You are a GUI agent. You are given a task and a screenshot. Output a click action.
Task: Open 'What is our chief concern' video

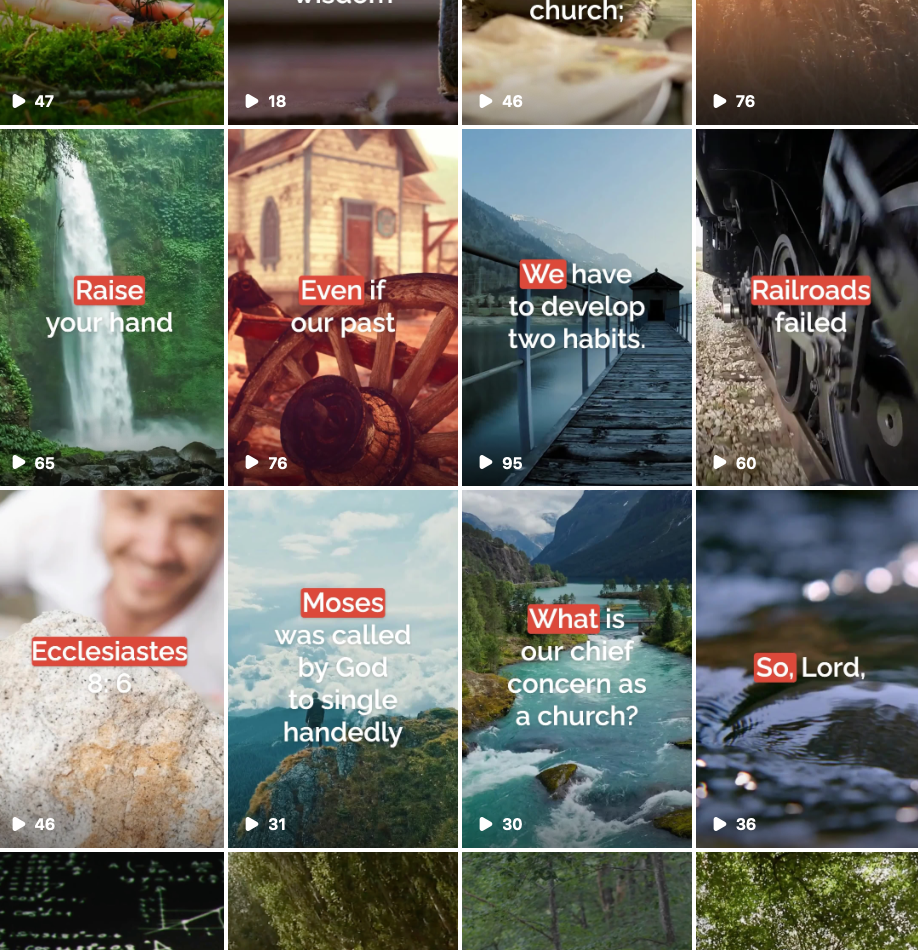click(577, 668)
